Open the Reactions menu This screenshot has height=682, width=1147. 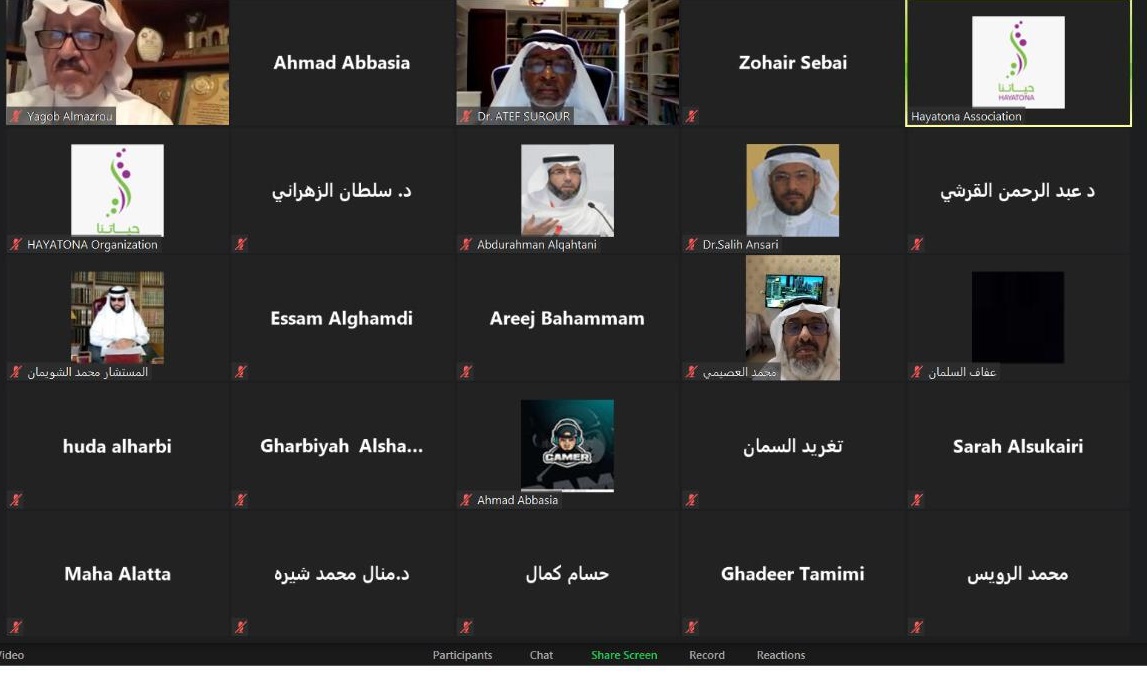click(780, 655)
